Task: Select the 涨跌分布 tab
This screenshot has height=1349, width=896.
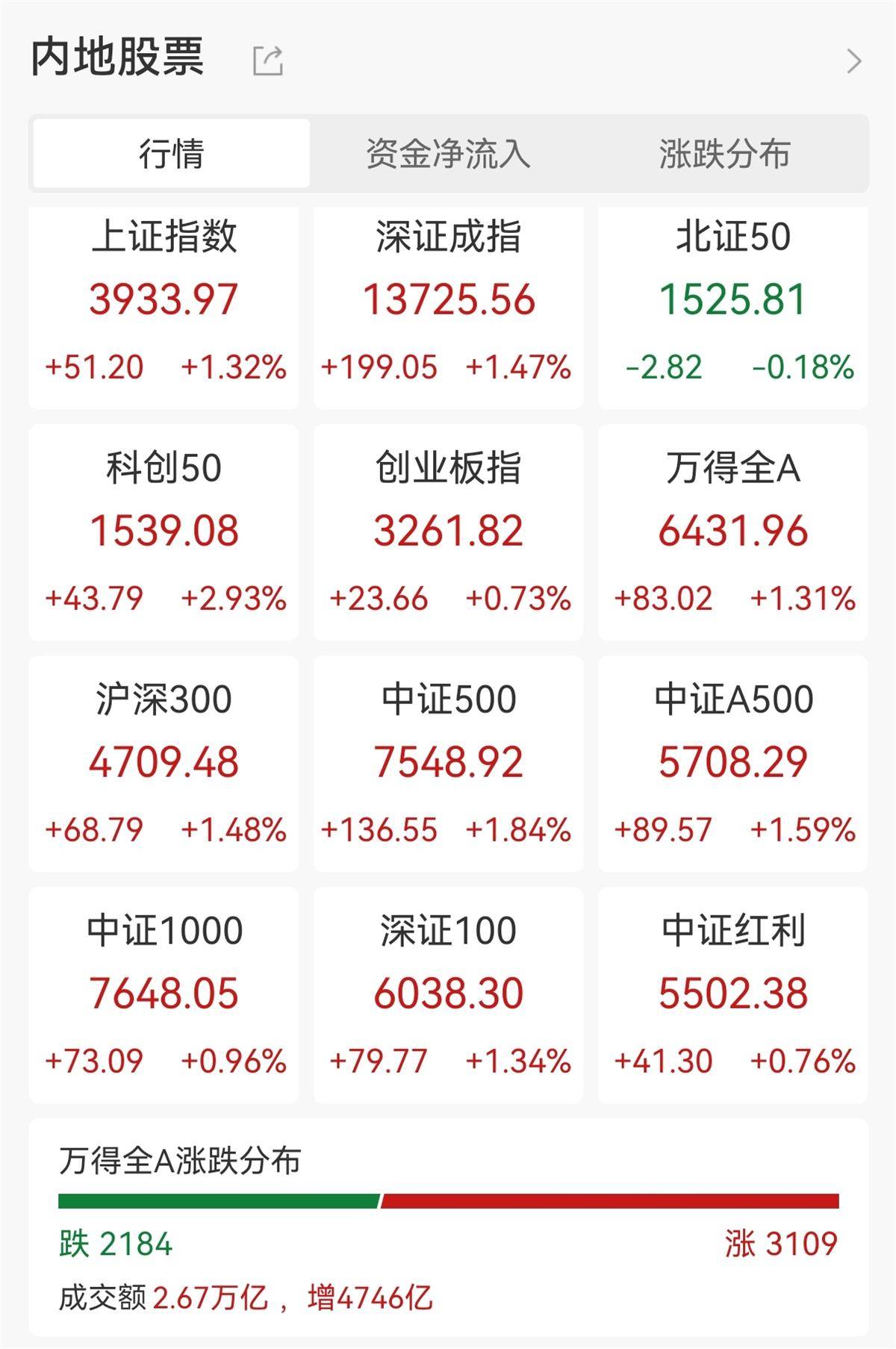Action: tap(724, 154)
